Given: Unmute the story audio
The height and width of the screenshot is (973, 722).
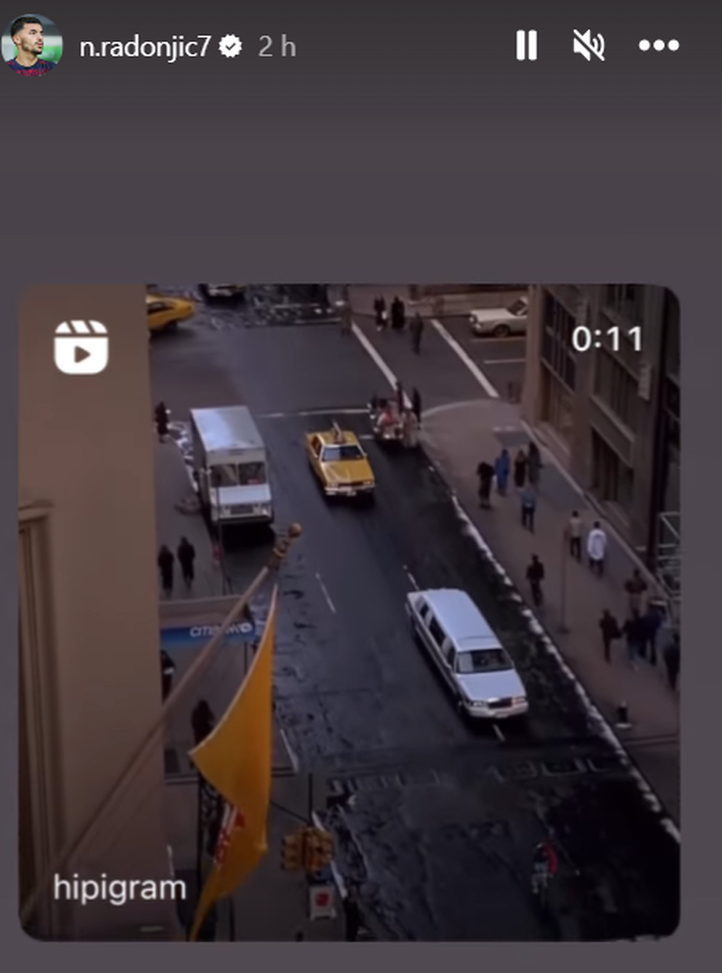Looking at the screenshot, I should pos(589,45).
